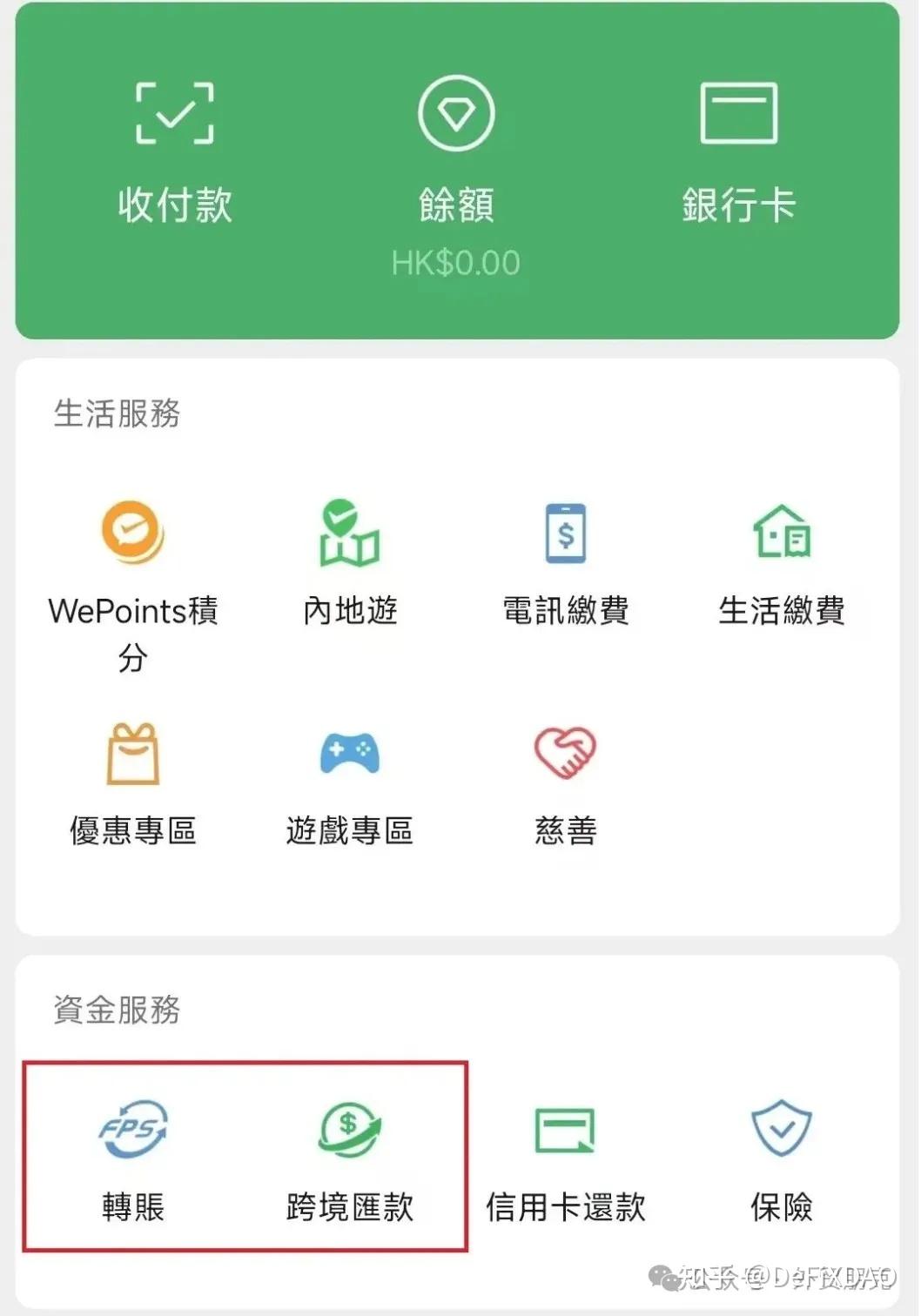The image size is (921, 1316).
Task: Open the 收付款 scan-to-pay icon
Action: 174,111
